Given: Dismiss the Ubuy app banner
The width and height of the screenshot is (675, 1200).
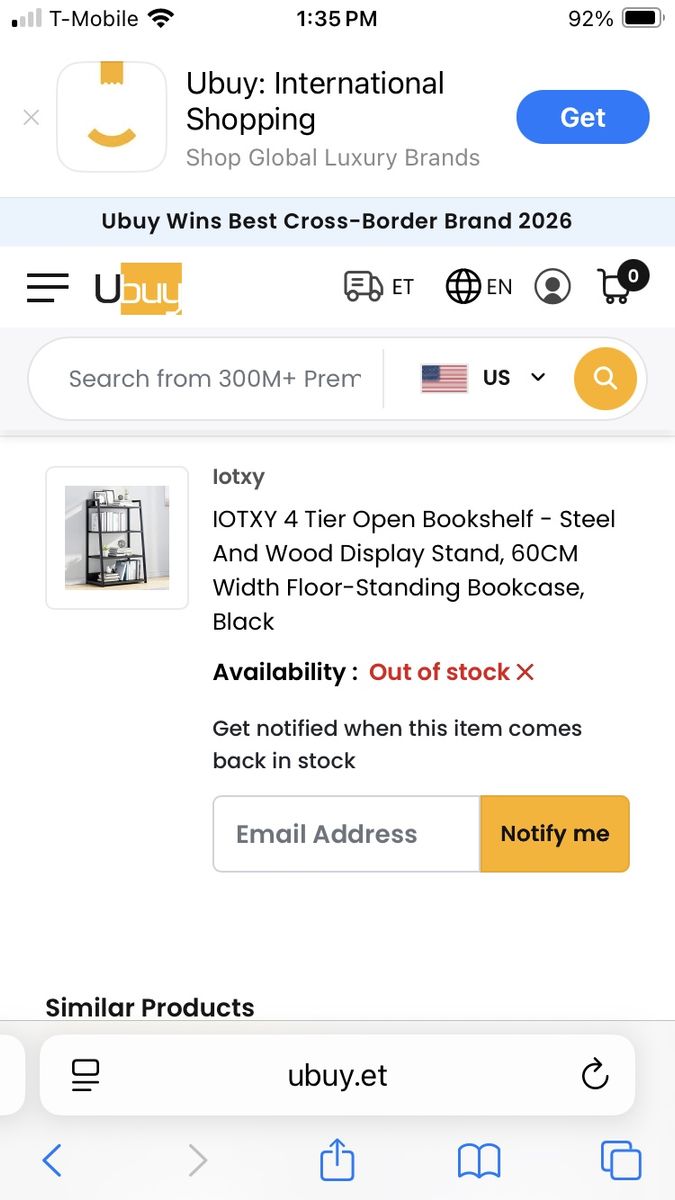Looking at the screenshot, I should tap(31, 118).
